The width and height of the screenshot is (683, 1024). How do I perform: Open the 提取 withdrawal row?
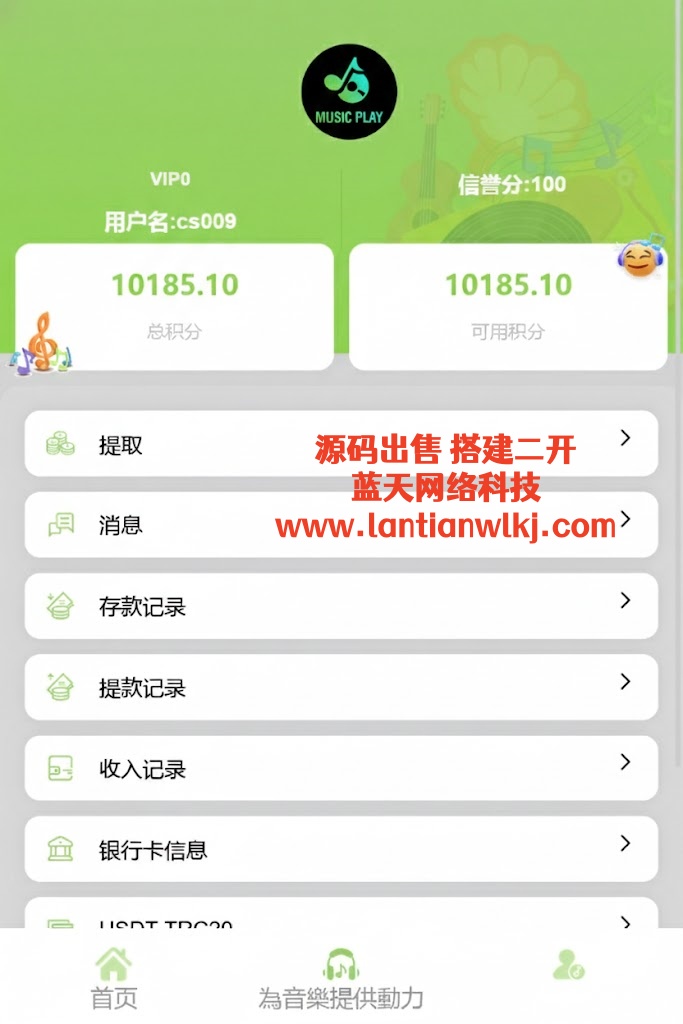click(x=340, y=444)
